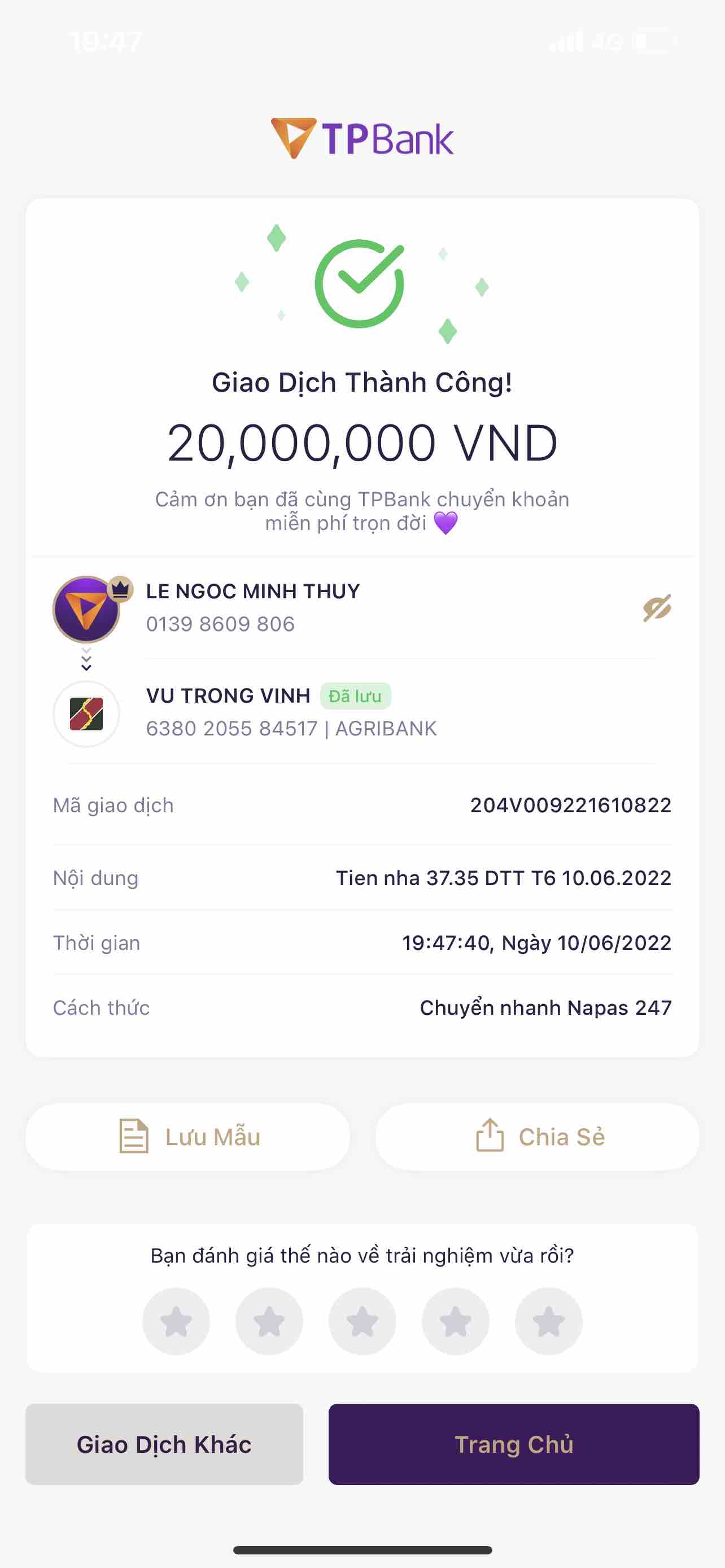Give a two-star rating
This screenshot has height=1568, width=725.
[x=269, y=1321]
